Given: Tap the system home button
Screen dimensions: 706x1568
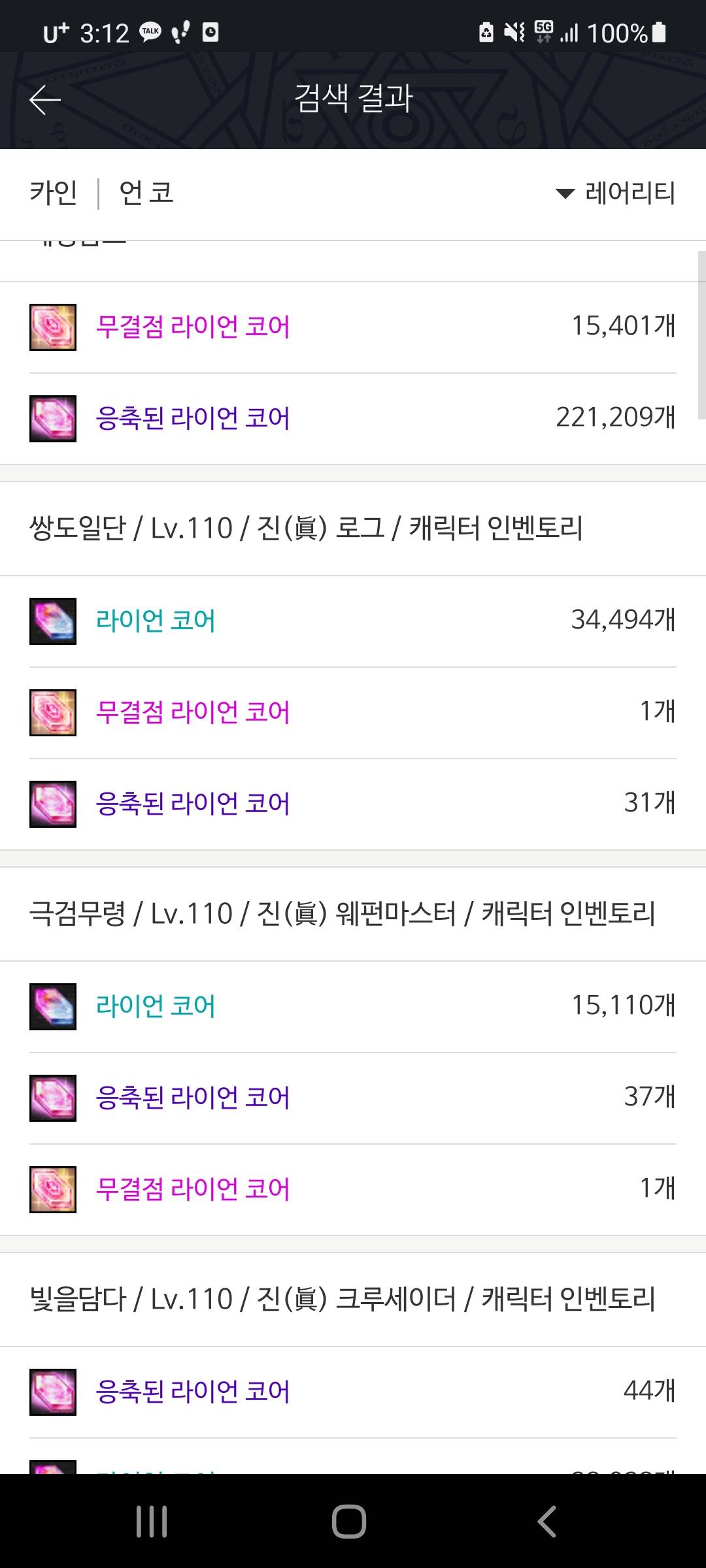Looking at the screenshot, I should point(349,1522).
